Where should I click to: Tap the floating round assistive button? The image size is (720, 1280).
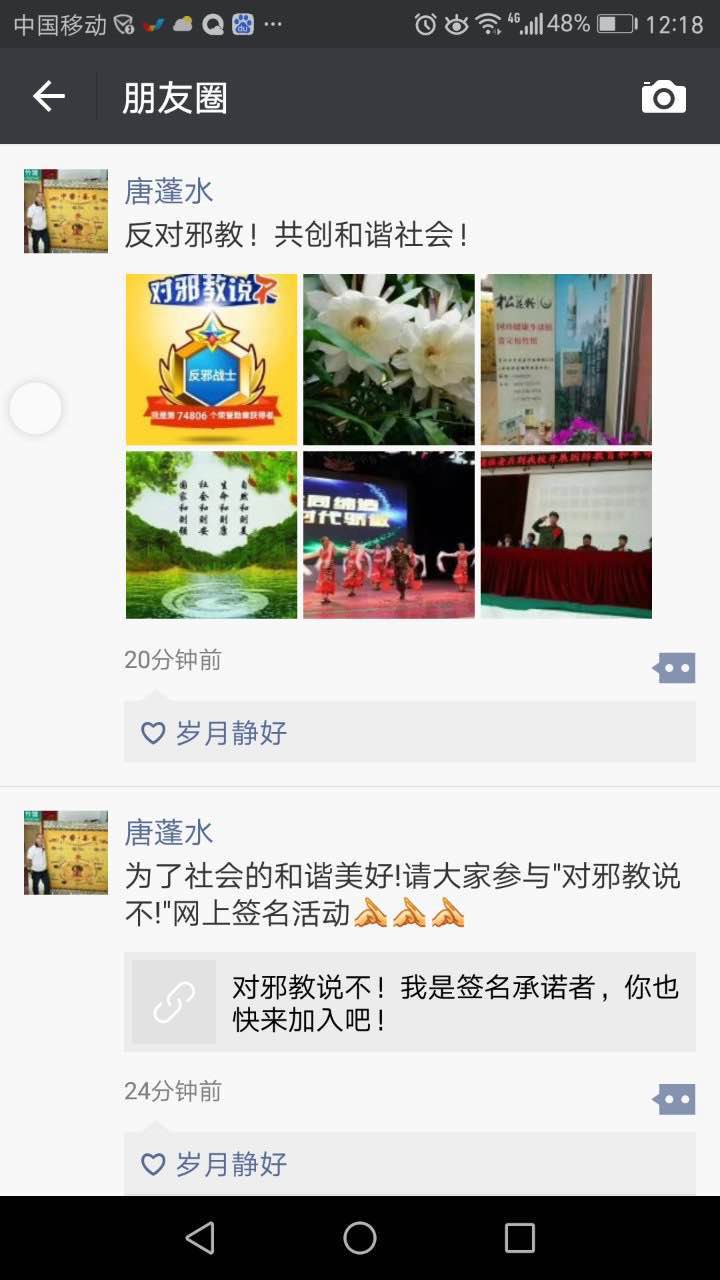point(35,408)
